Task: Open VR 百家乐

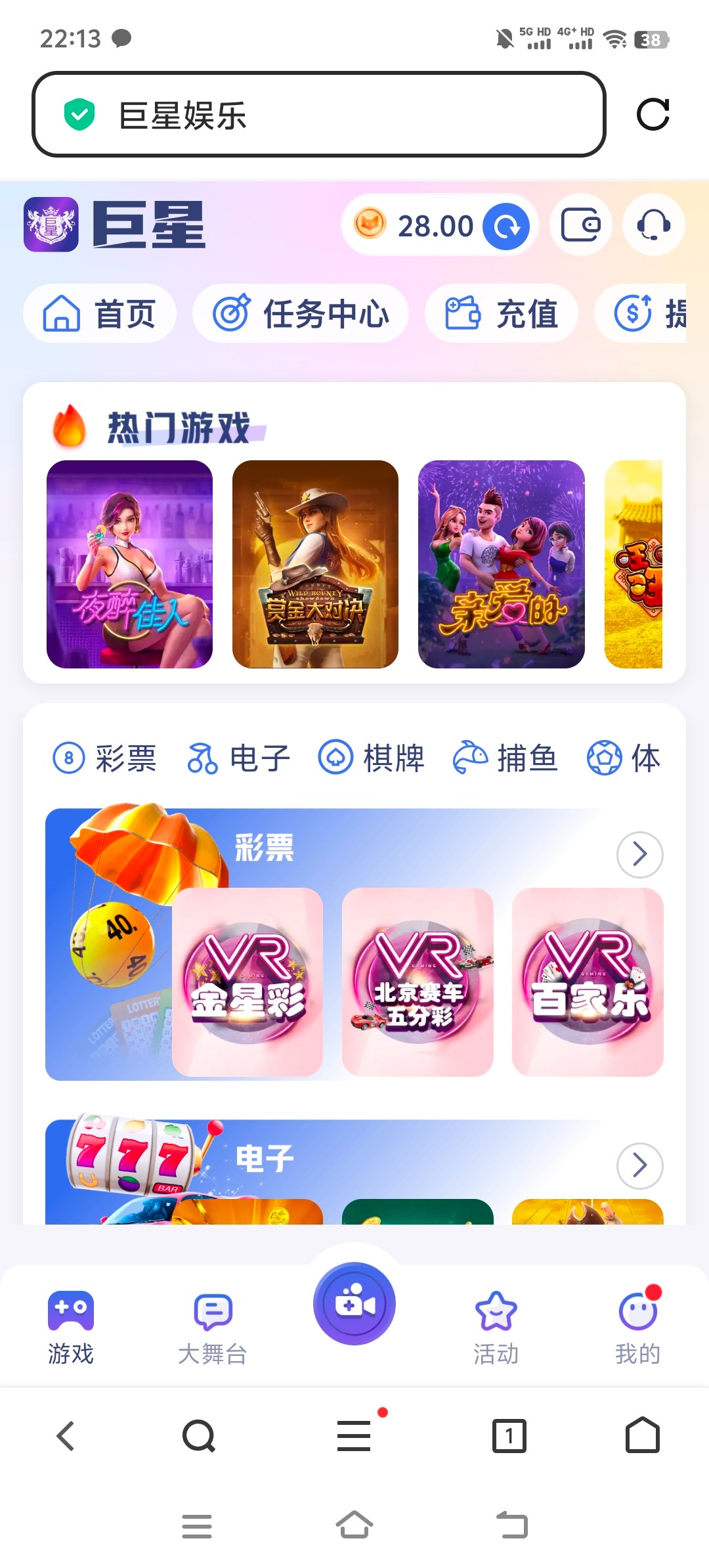Action: [588, 982]
